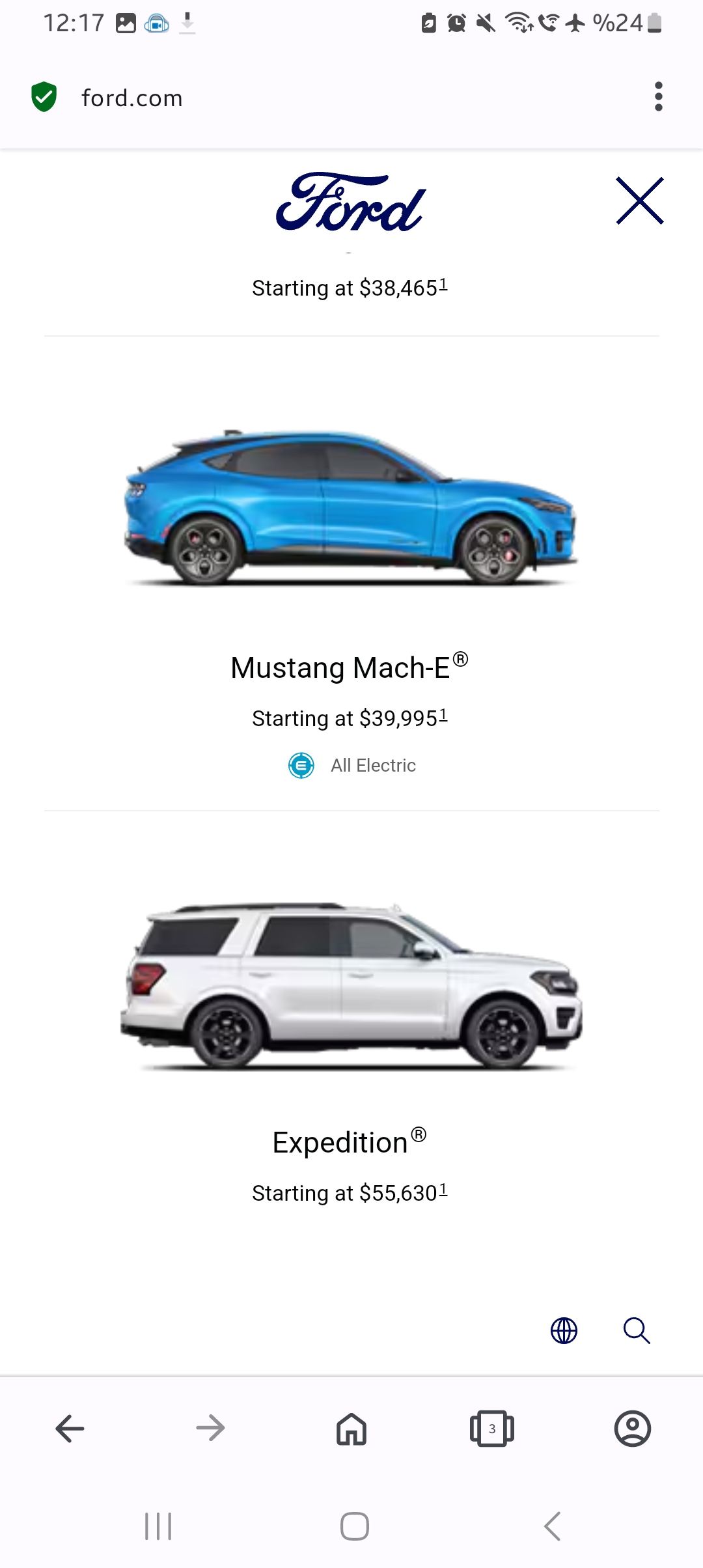Go to the browser home page
This screenshot has width=703, height=1568.
[x=351, y=1429]
